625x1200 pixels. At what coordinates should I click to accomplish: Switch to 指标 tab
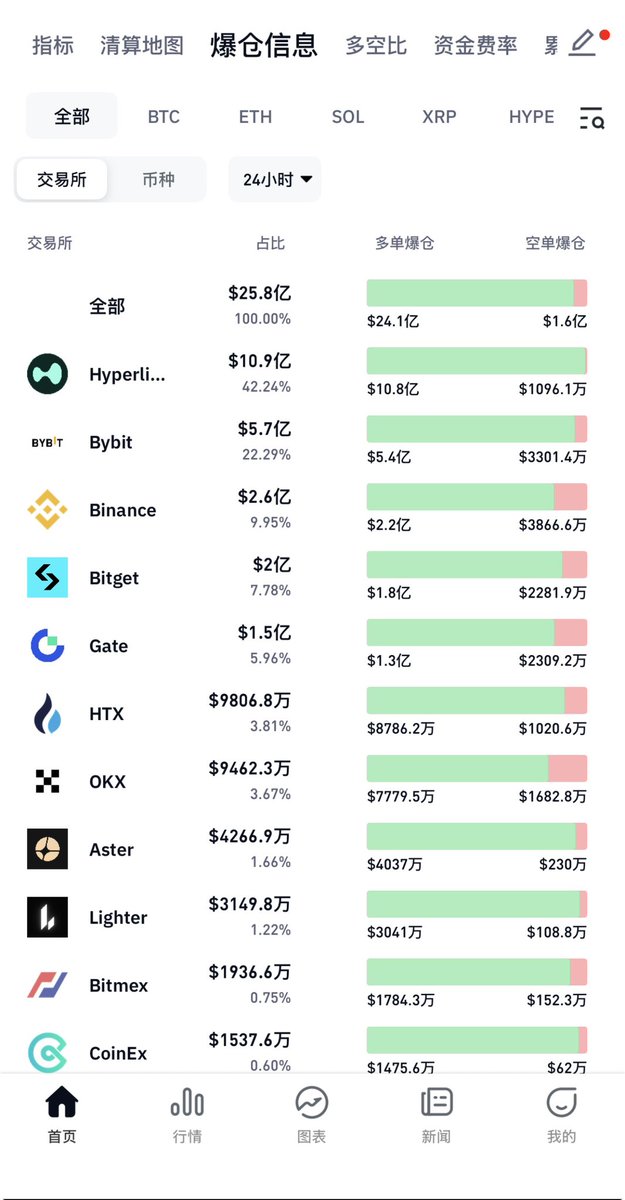tap(53, 45)
